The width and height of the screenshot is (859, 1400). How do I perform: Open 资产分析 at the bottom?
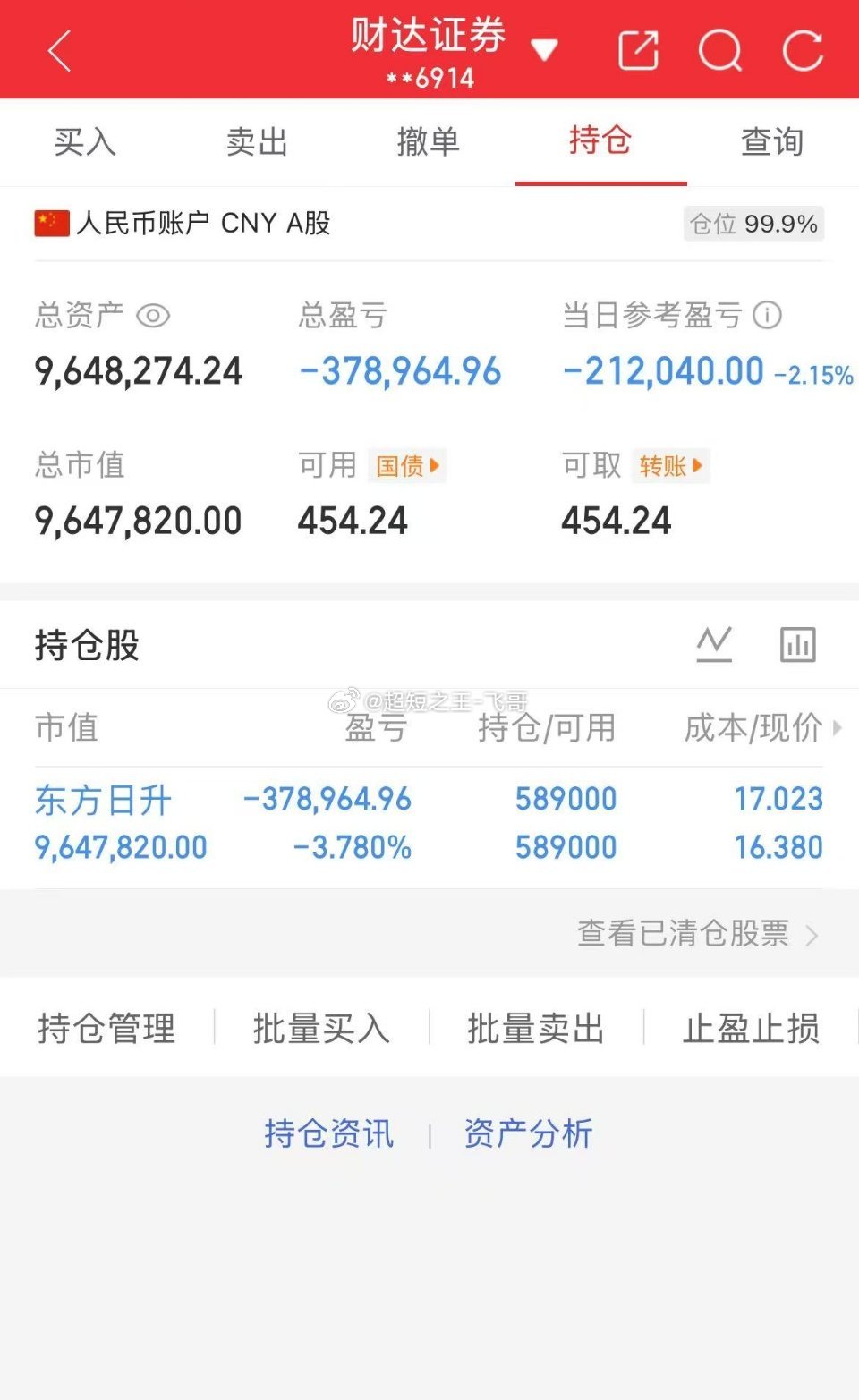528,1133
